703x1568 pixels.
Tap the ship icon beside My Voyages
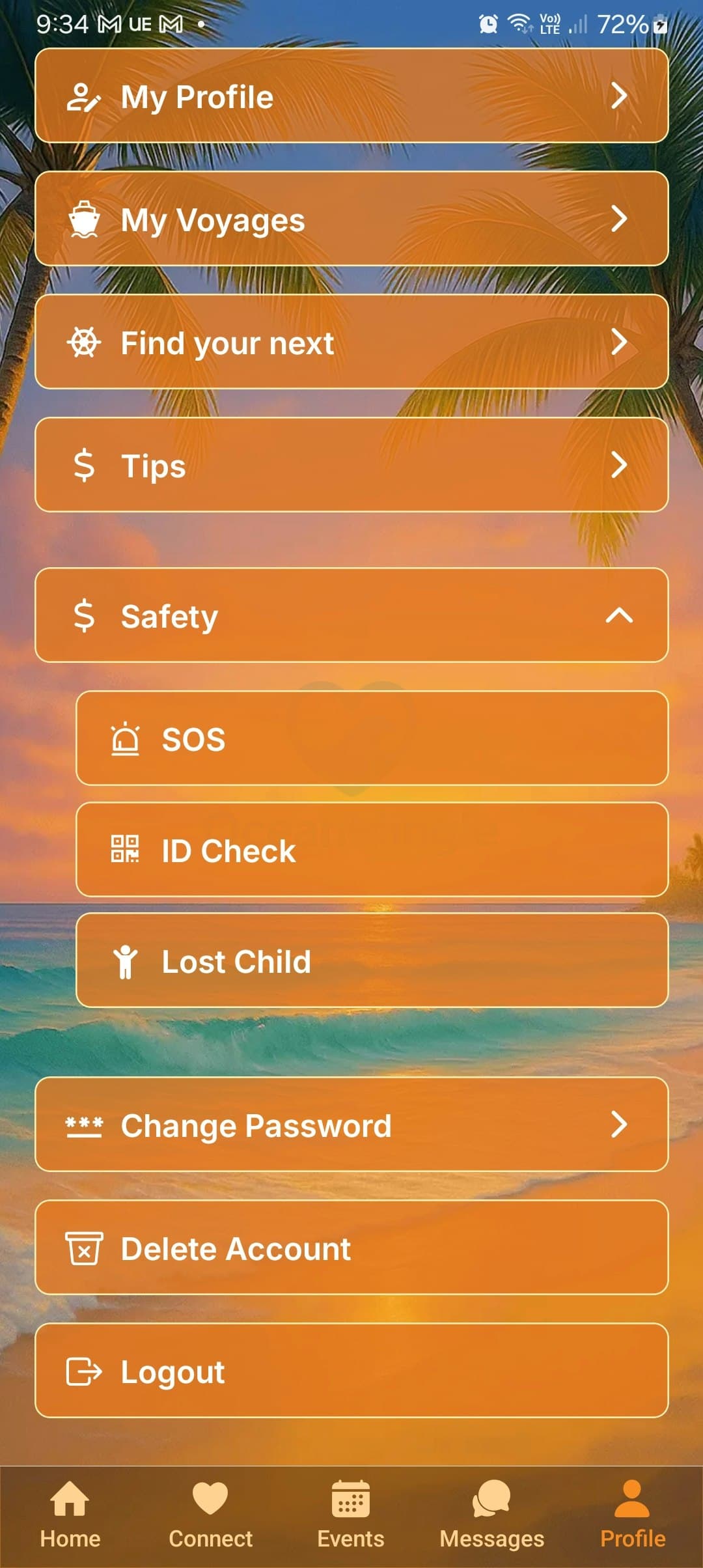coord(86,219)
